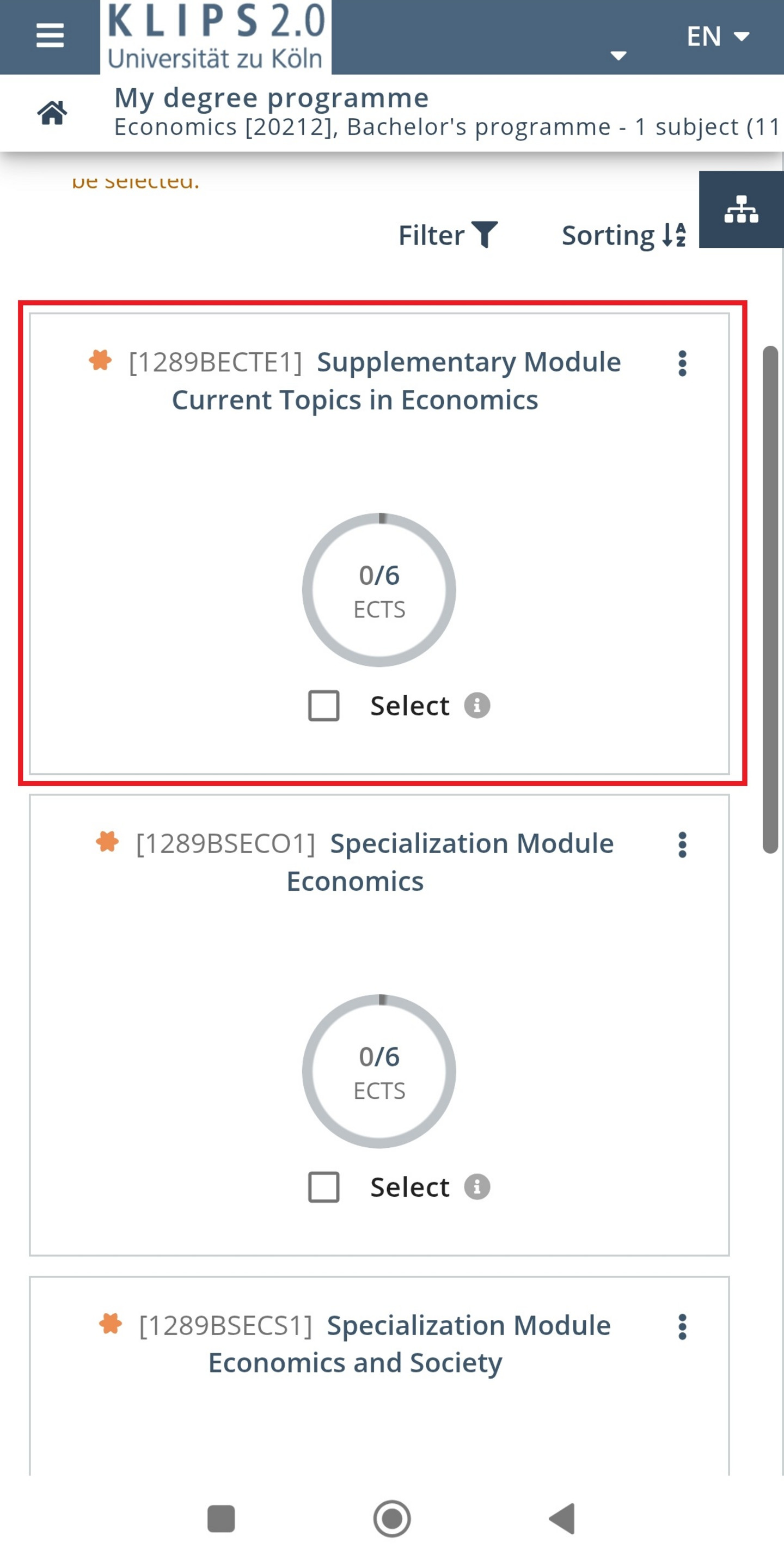Show Select info for Specialization Module Economics
Screen dimensions: 784x1567
[x=477, y=1187]
